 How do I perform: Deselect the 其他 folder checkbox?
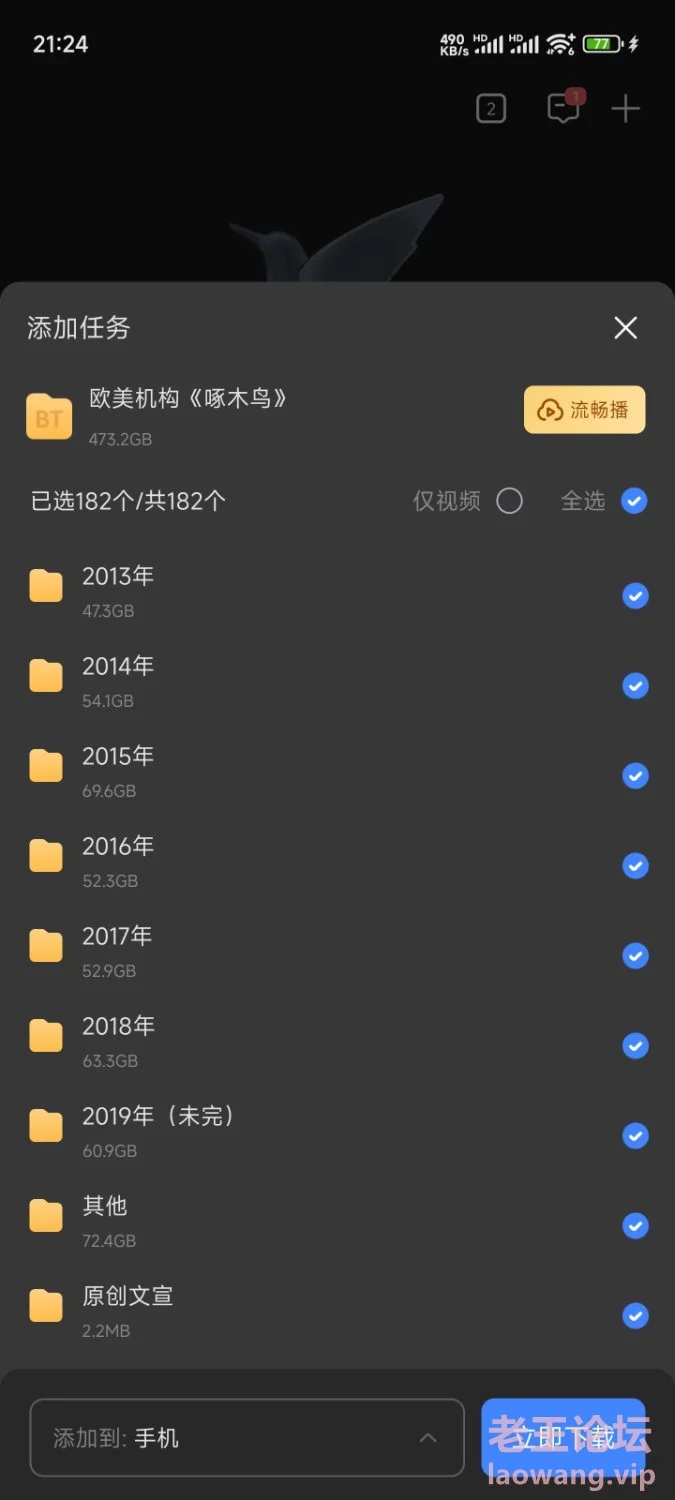635,1226
